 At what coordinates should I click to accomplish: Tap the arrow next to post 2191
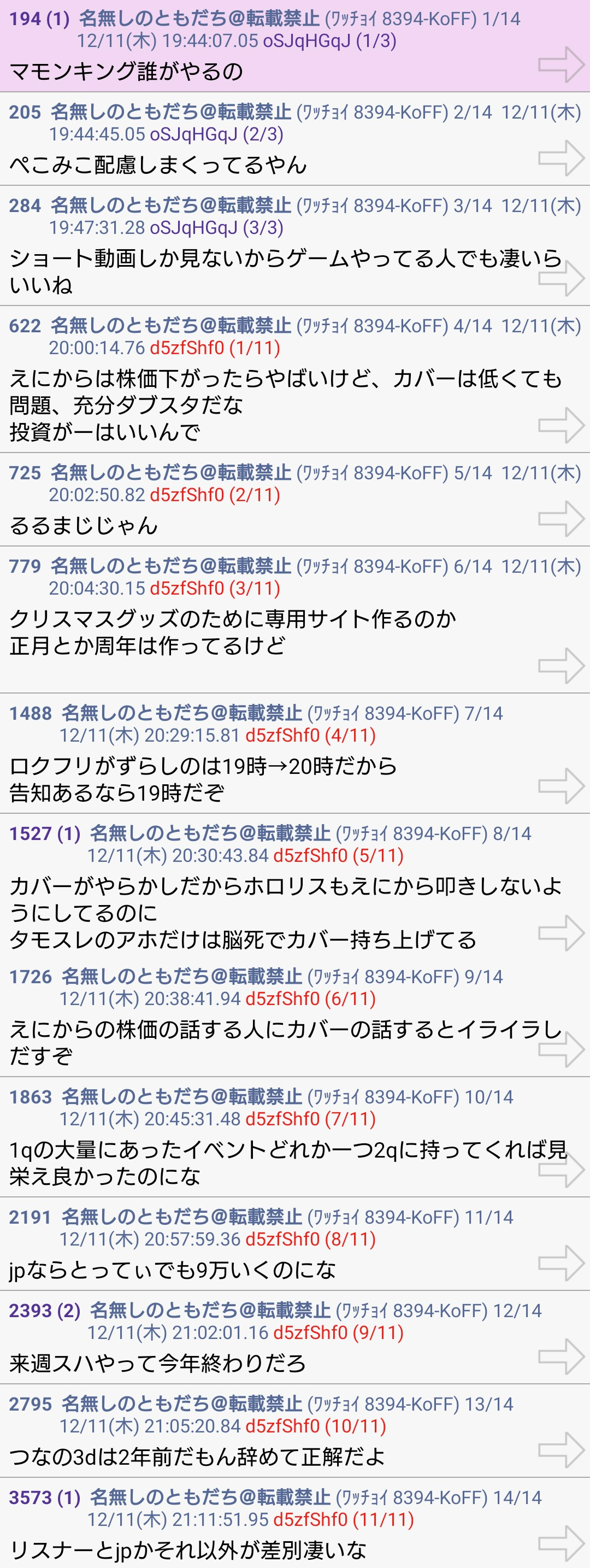coord(561,1262)
